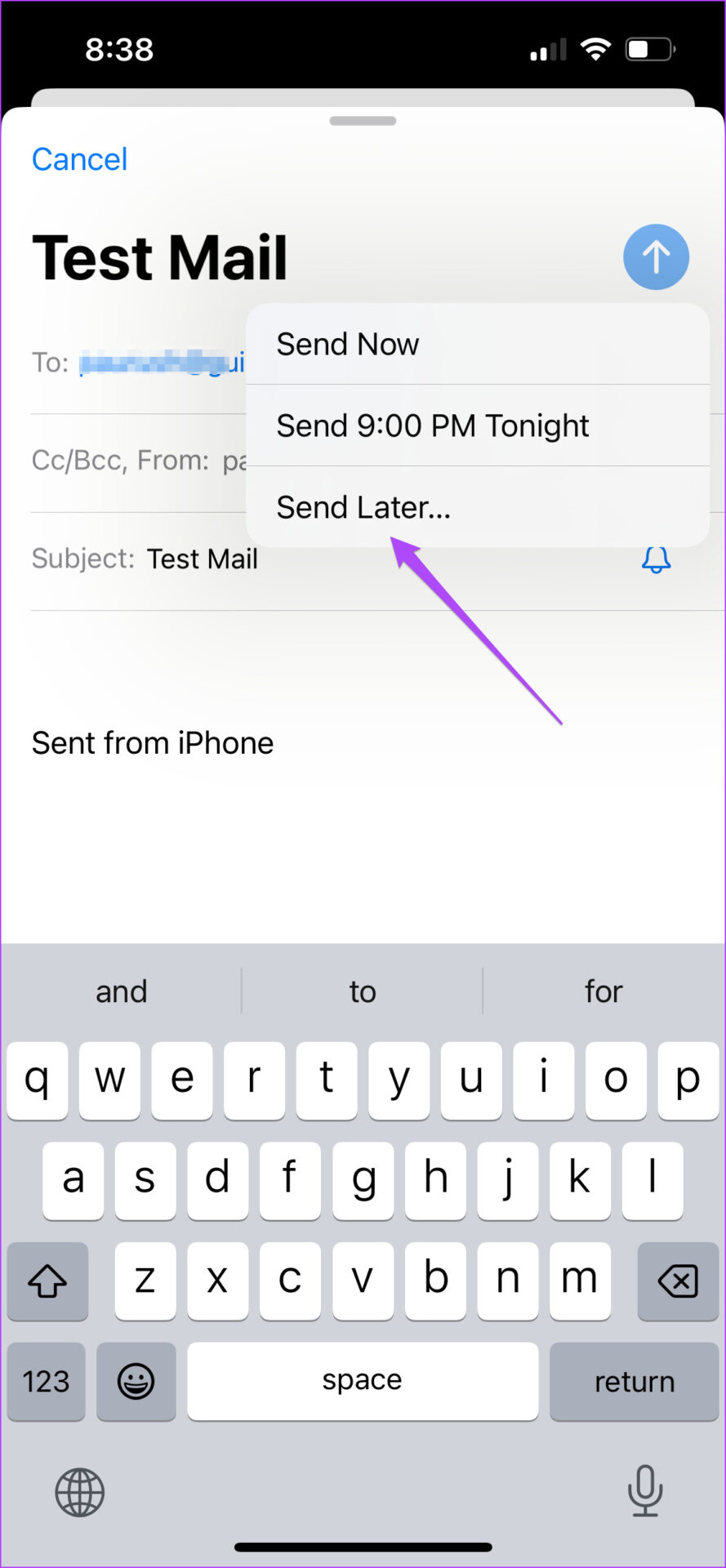Switch to the 123 numeric keyboard

[46, 1381]
